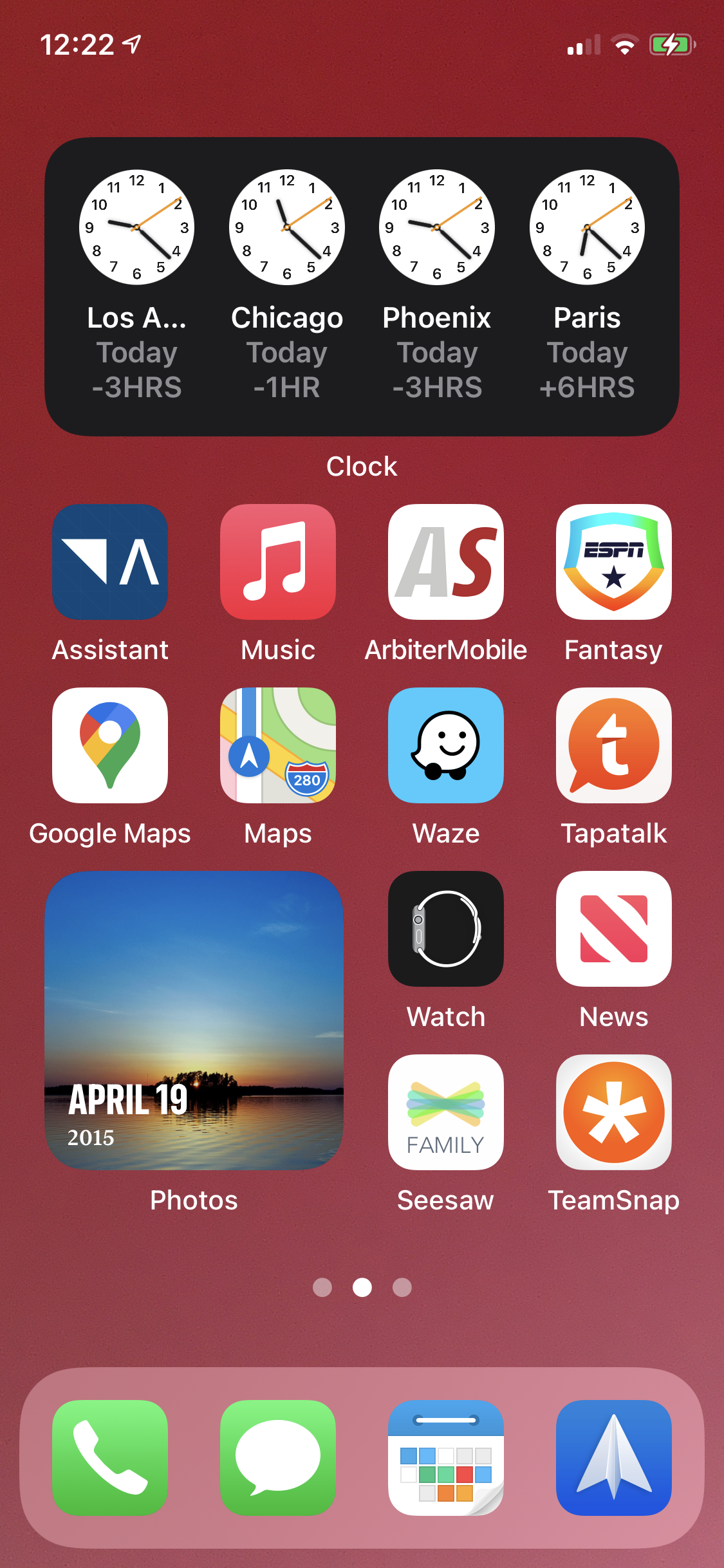
Task: Open Messages in the dock
Action: pyautogui.click(x=278, y=1458)
